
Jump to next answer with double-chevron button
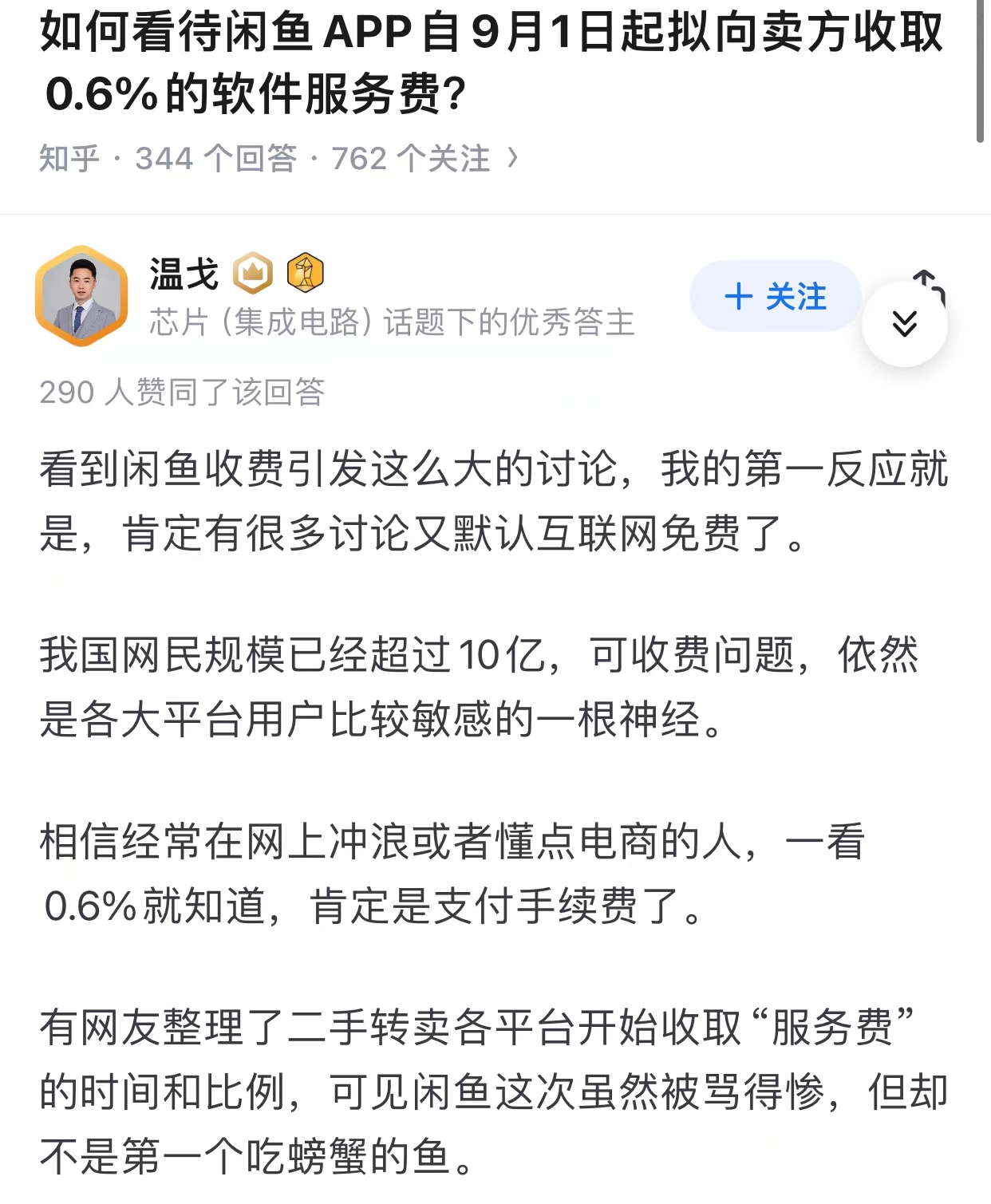[904, 324]
